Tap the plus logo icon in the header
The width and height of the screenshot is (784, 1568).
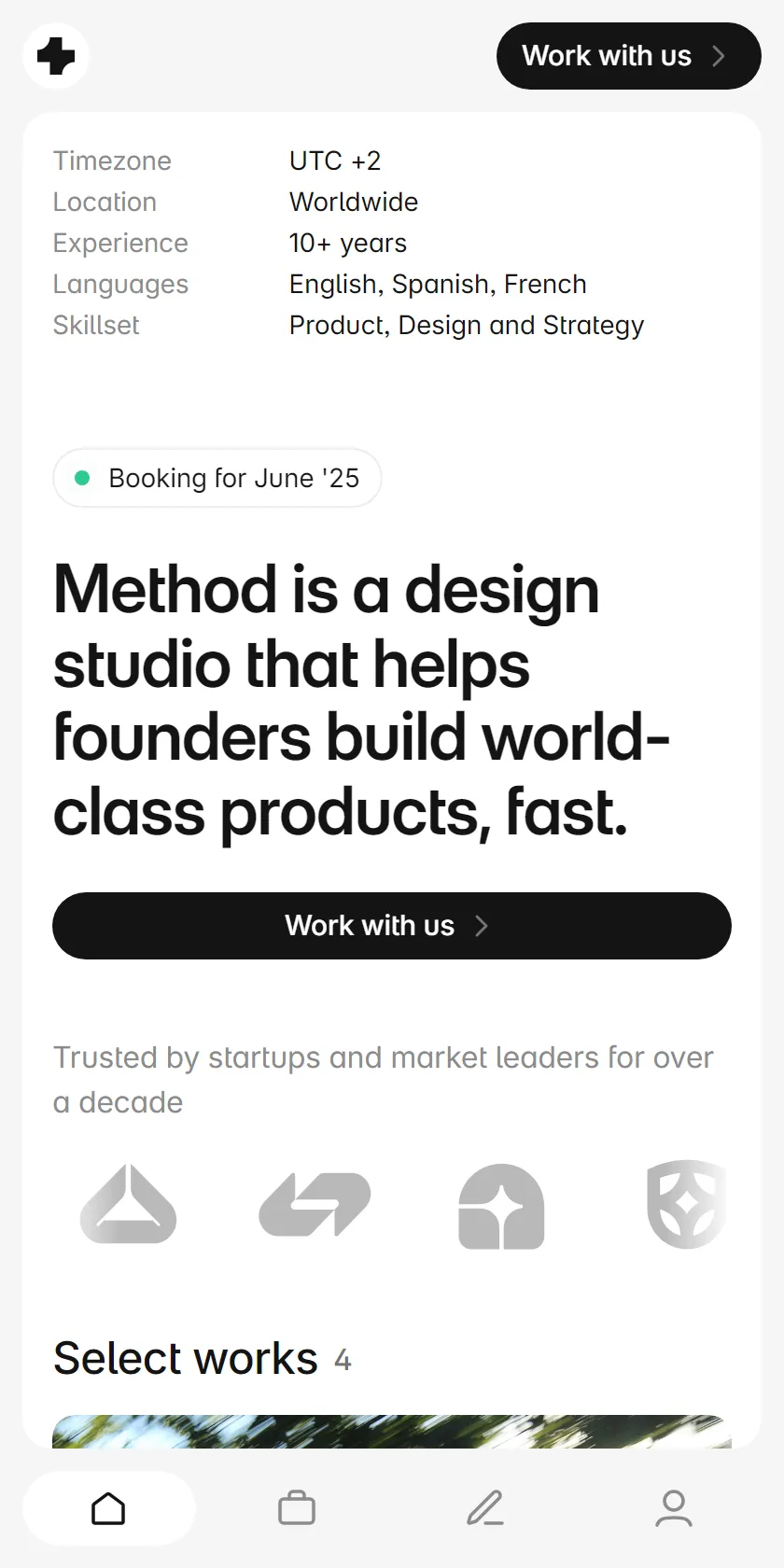tap(56, 56)
